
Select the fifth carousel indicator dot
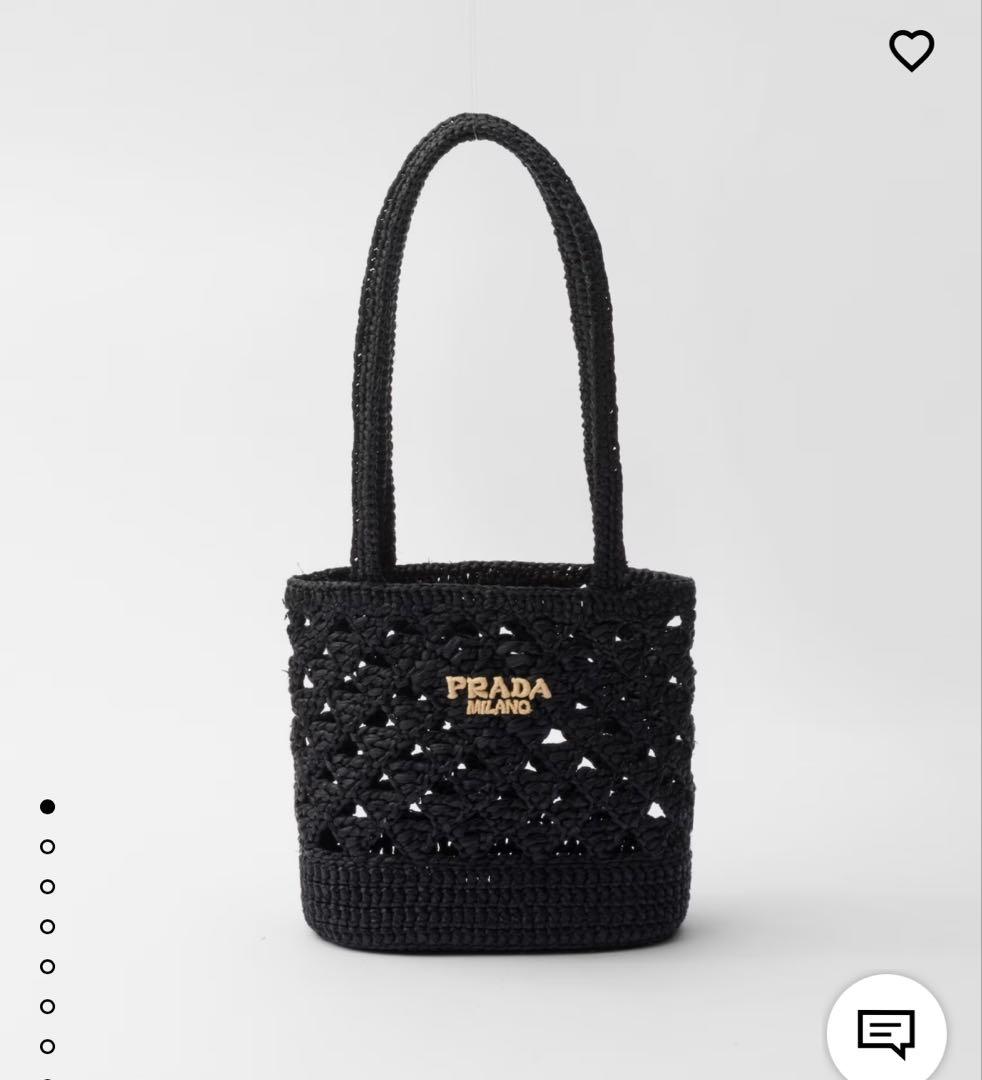(46, 967)
